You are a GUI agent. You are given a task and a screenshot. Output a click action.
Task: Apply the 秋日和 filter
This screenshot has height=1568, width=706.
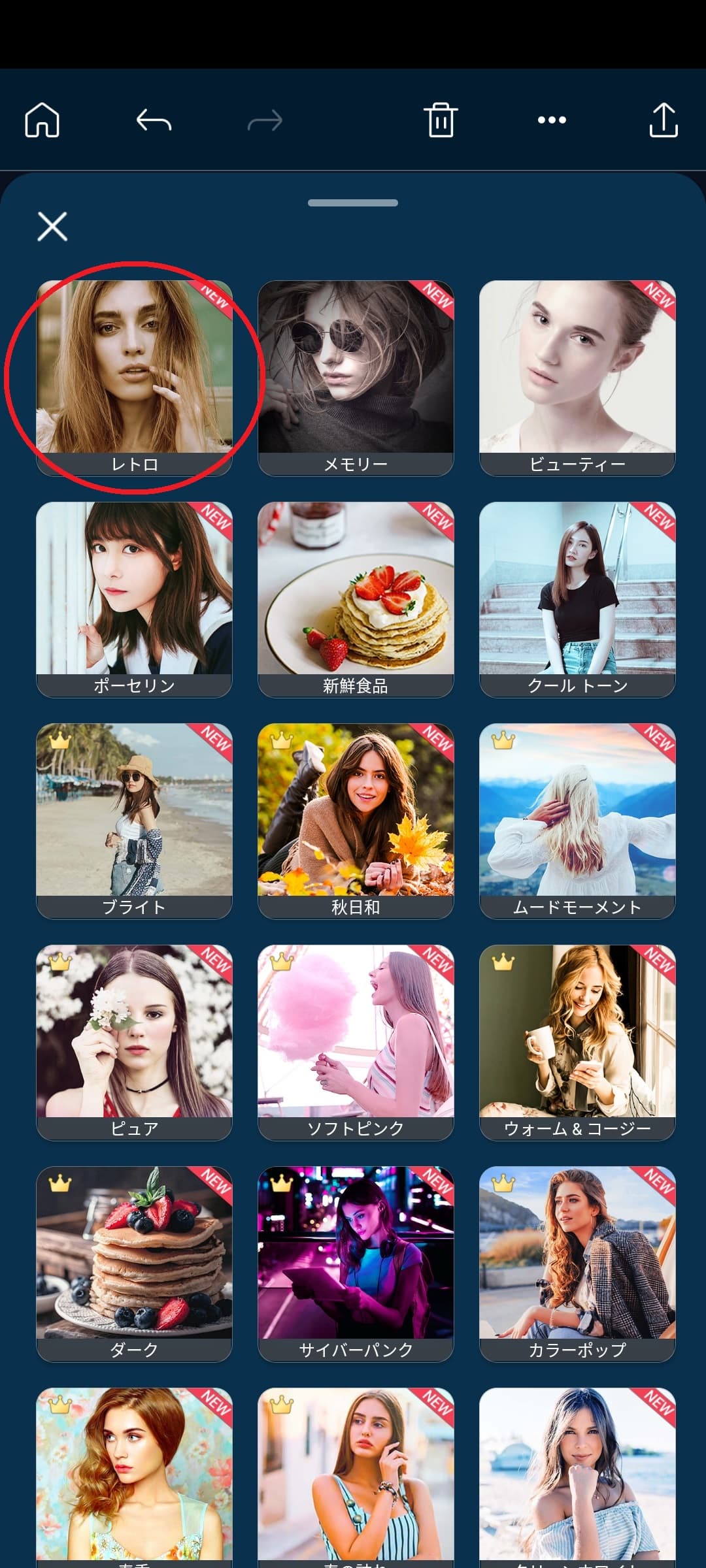click(x=356, y=821)
